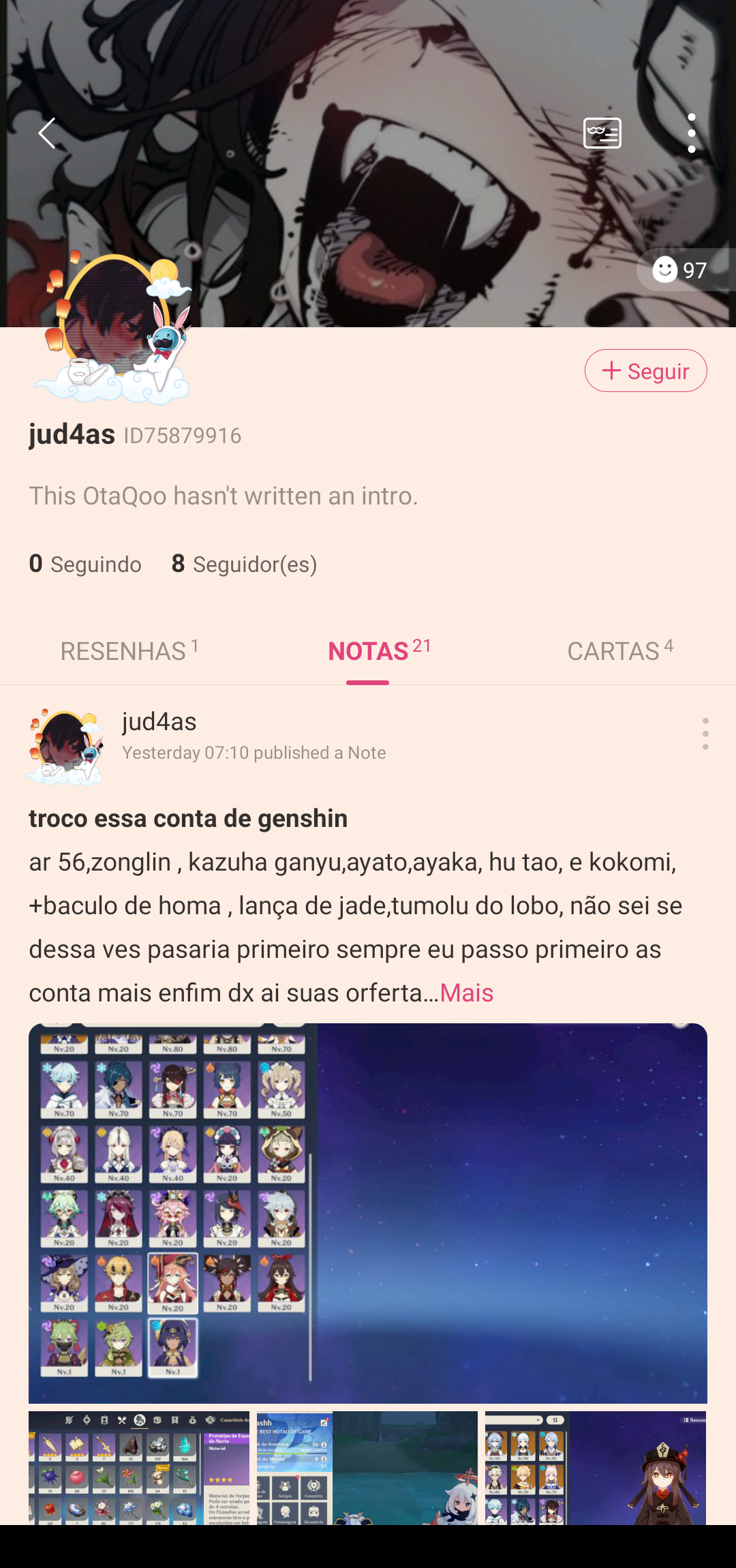The width and height of the screenshot is (736, 1568).
Task: Switch to the RESENHAS tab
Action: [129, 651]
